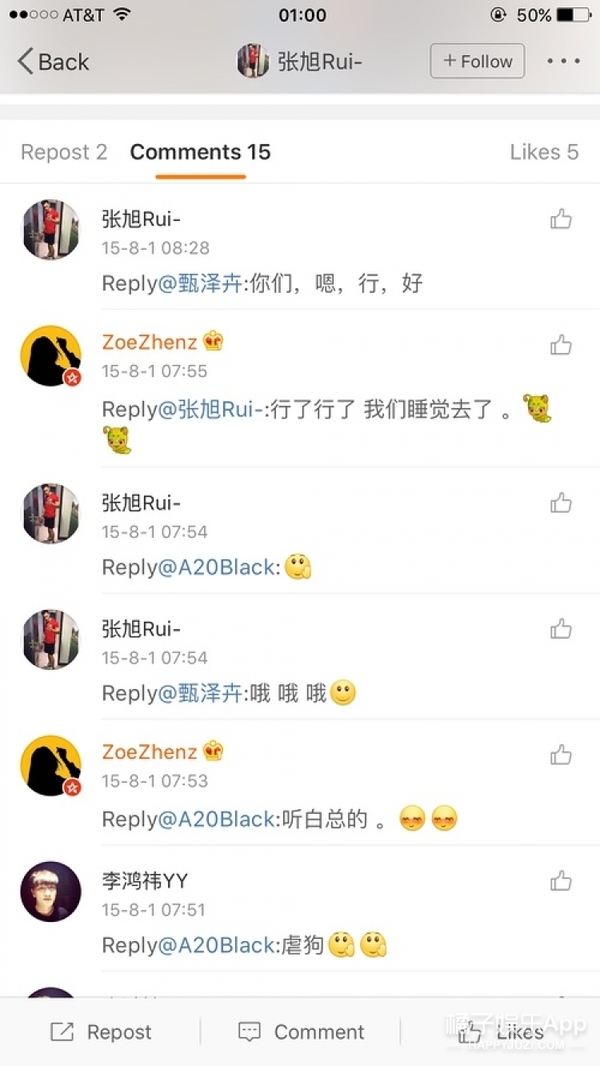Like the post from the bottom bar
Screen dimensions: 600x1066
point(501,1032)
